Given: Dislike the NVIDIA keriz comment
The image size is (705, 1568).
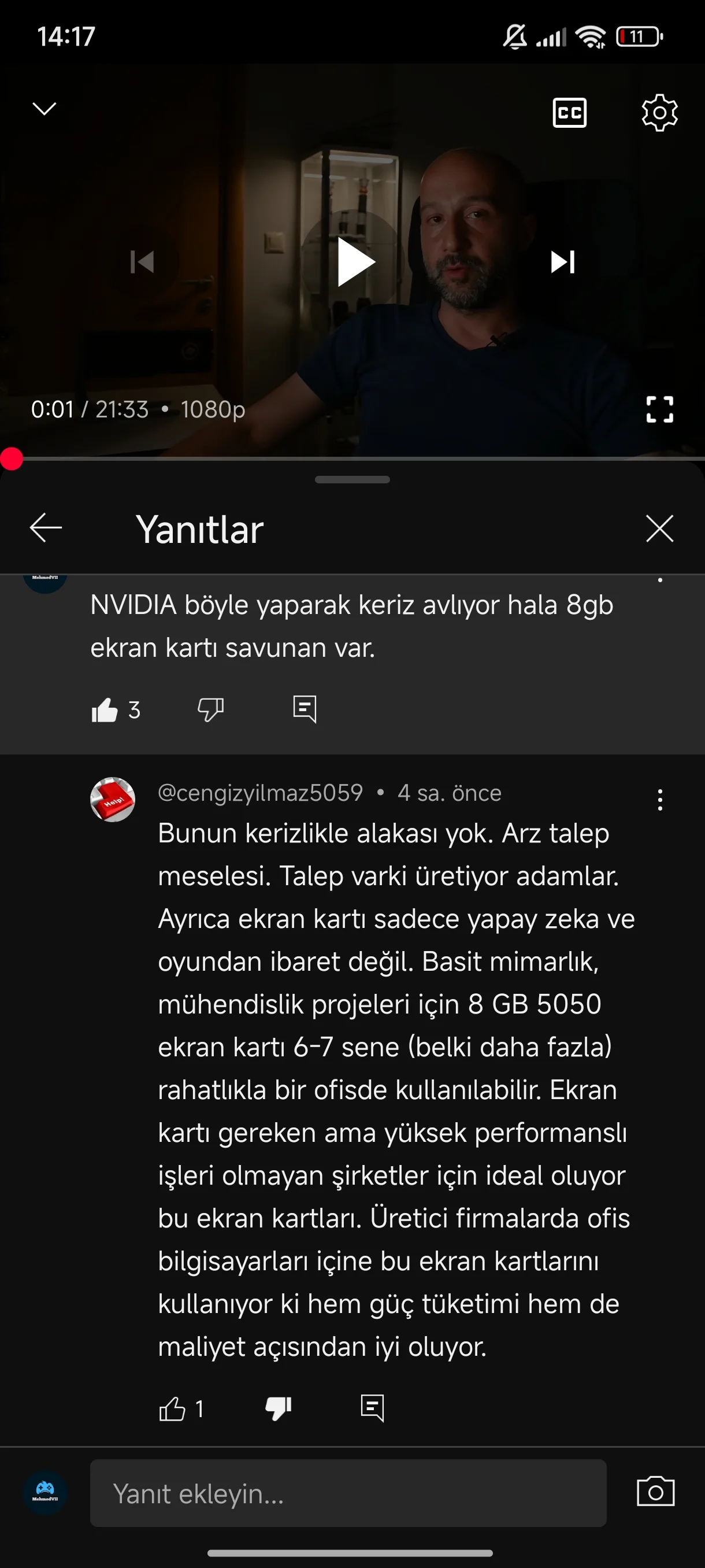Looking at the screenshot, I should [210, 710].
